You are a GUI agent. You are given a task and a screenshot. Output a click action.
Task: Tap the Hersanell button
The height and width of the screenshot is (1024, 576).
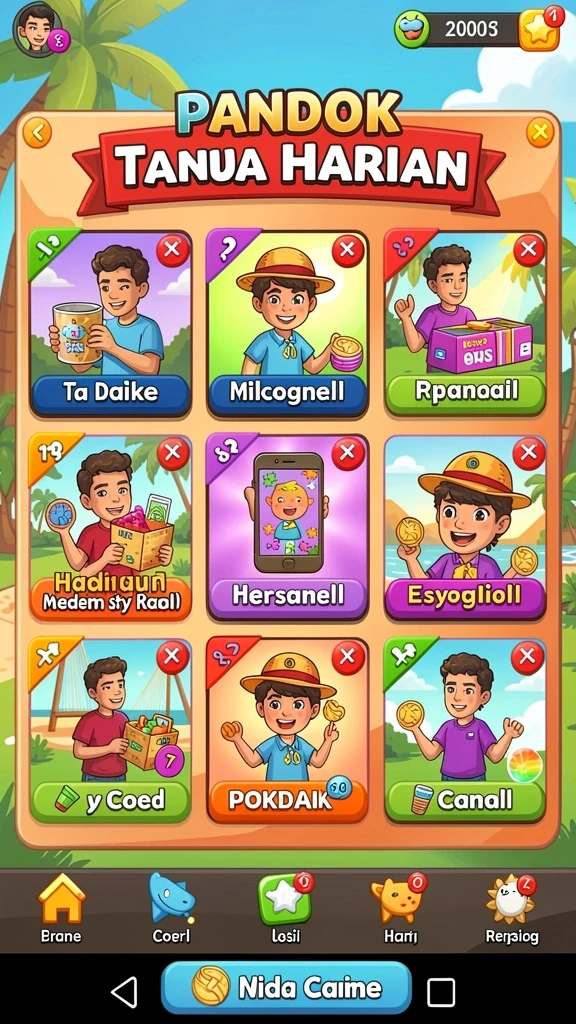point(288,597)
